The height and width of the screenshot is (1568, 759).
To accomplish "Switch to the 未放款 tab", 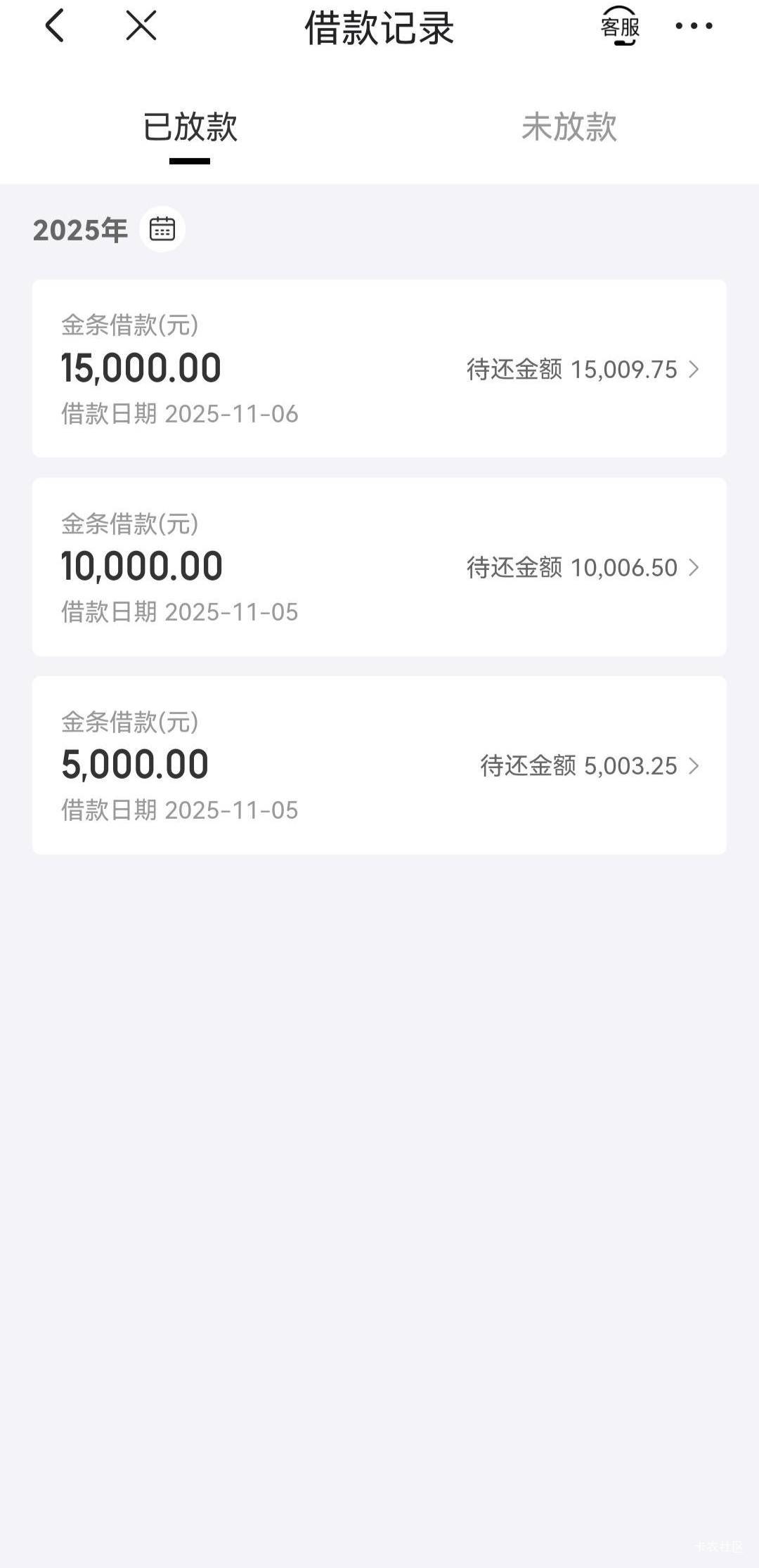I will tap(569, 127).
